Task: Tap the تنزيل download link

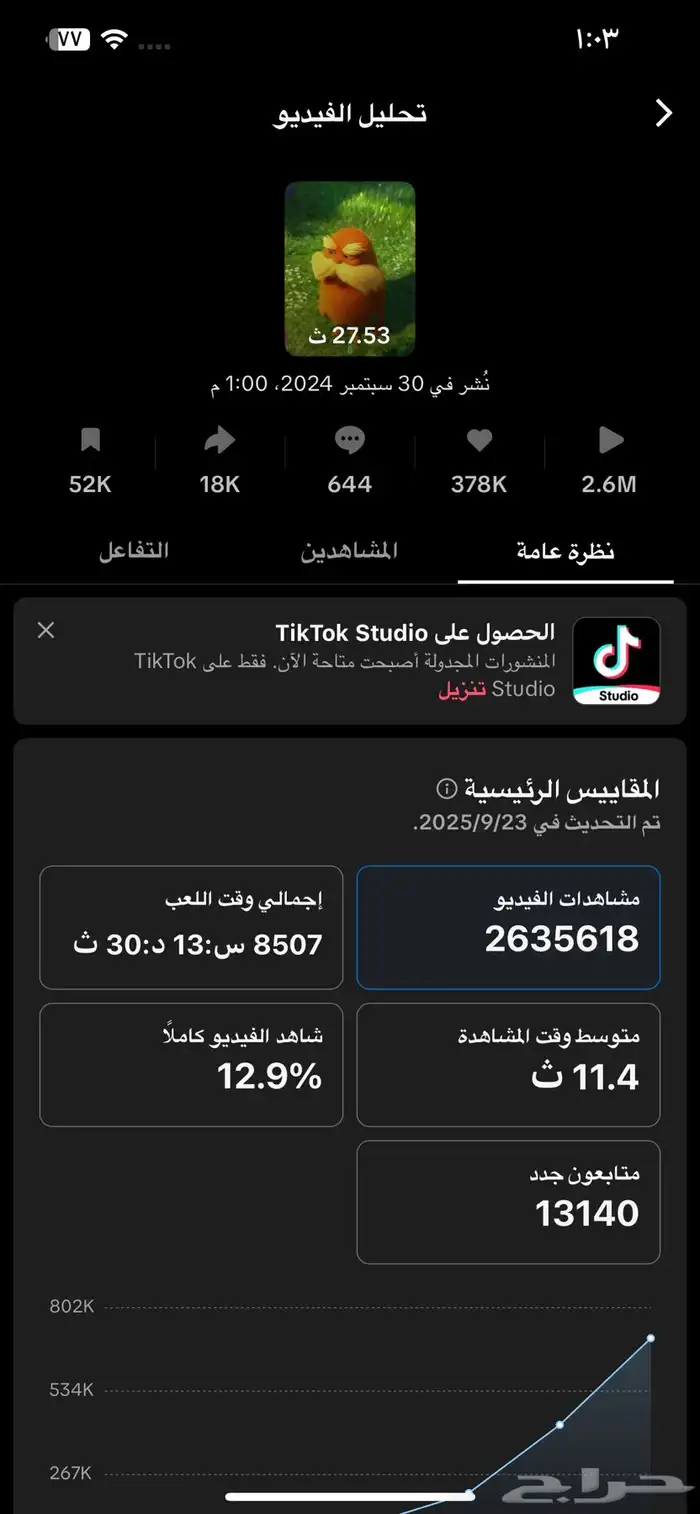Action: coord(462,690)
